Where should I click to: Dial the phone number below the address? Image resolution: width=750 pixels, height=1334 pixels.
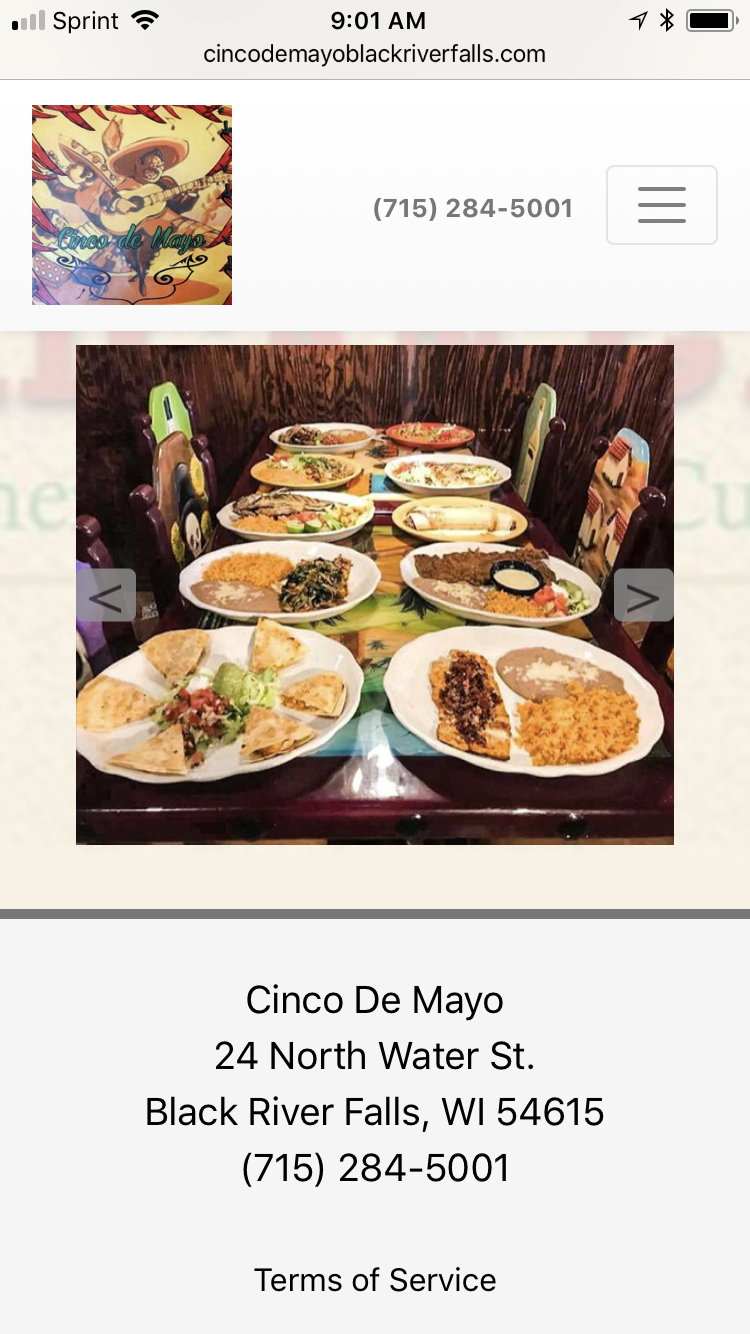coord(375,1168)
